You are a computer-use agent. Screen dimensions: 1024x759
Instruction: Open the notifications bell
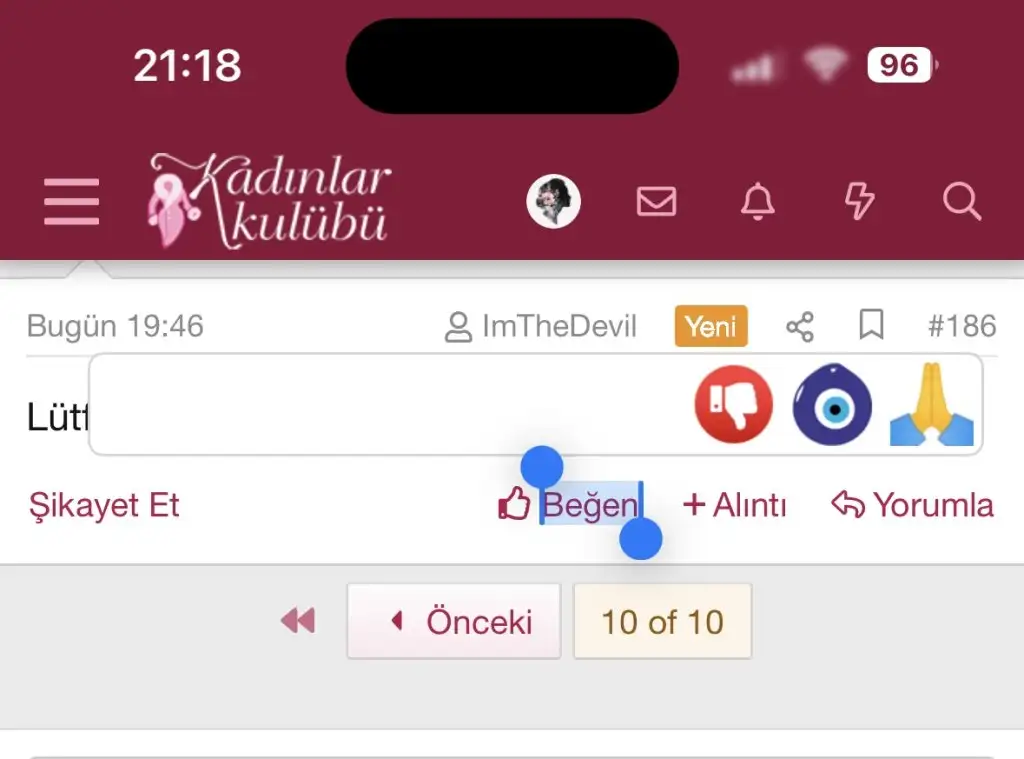(757, 202)
